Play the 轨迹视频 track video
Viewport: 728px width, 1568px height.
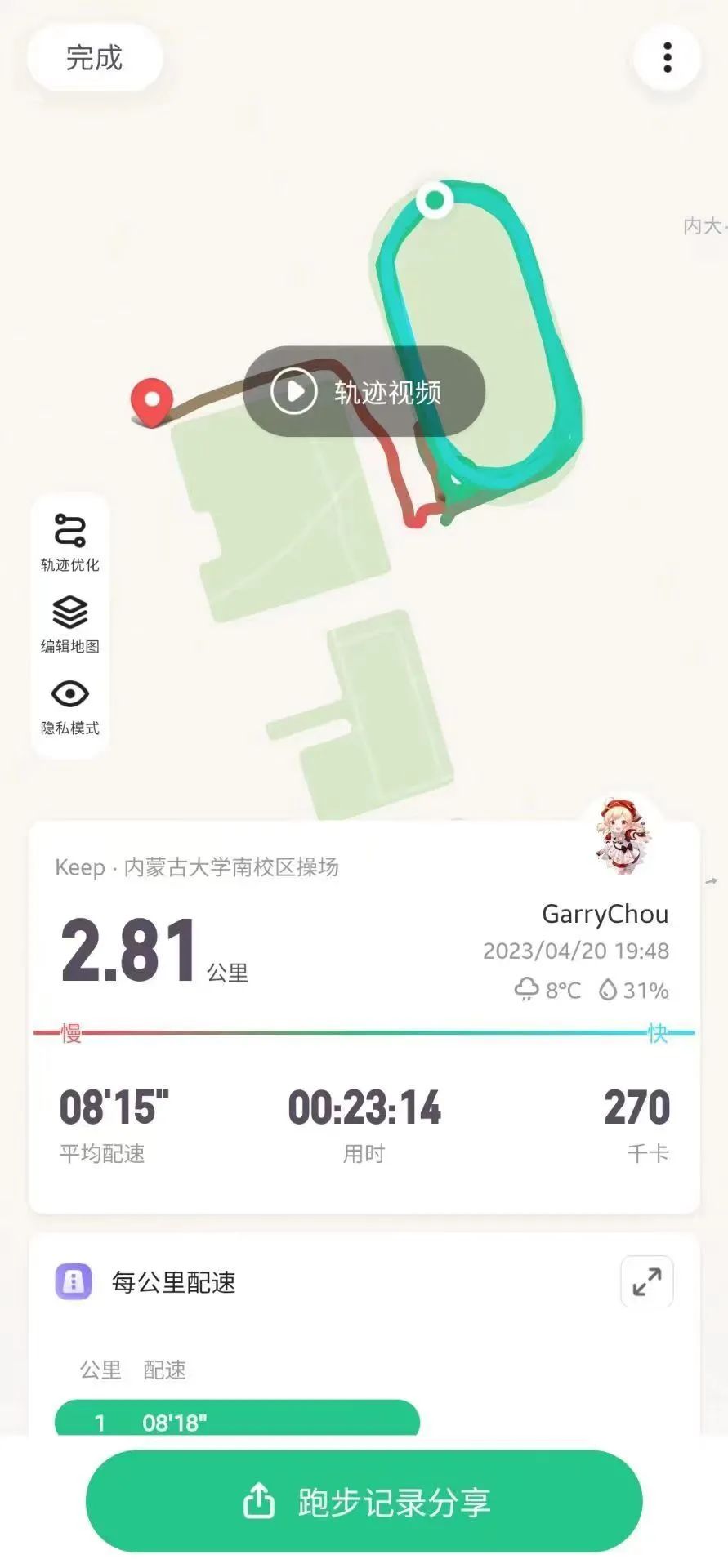tap(364, 392)
